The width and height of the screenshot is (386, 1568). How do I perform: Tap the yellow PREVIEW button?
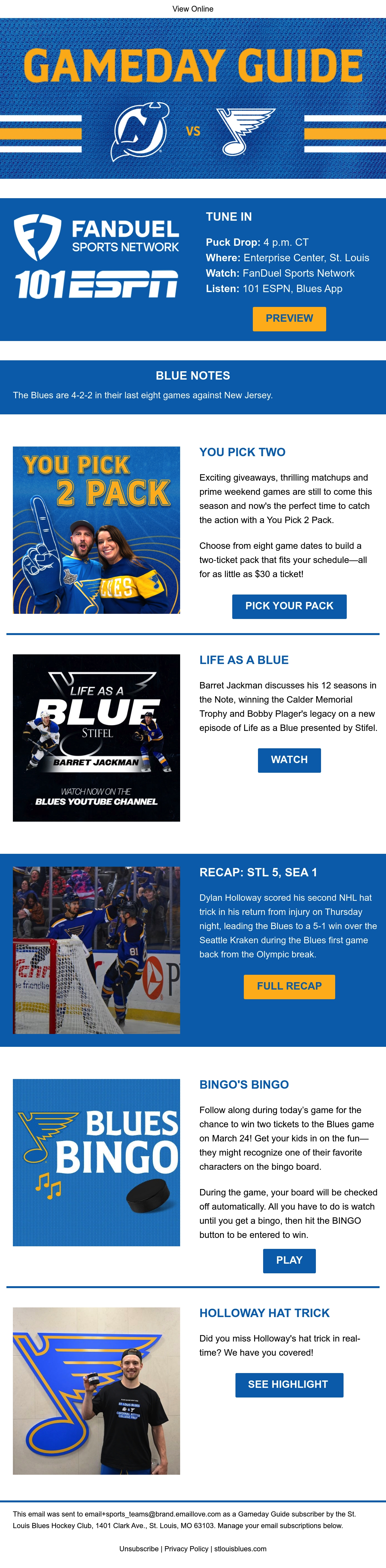click(289, 318)
